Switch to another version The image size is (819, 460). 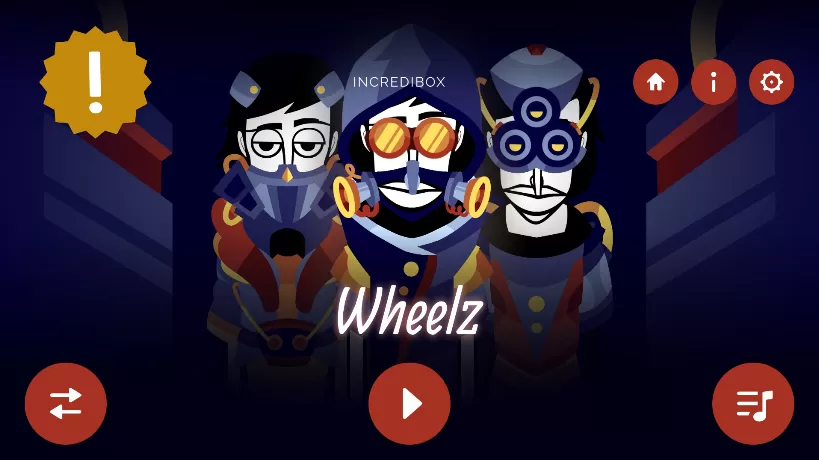point(66,403)
